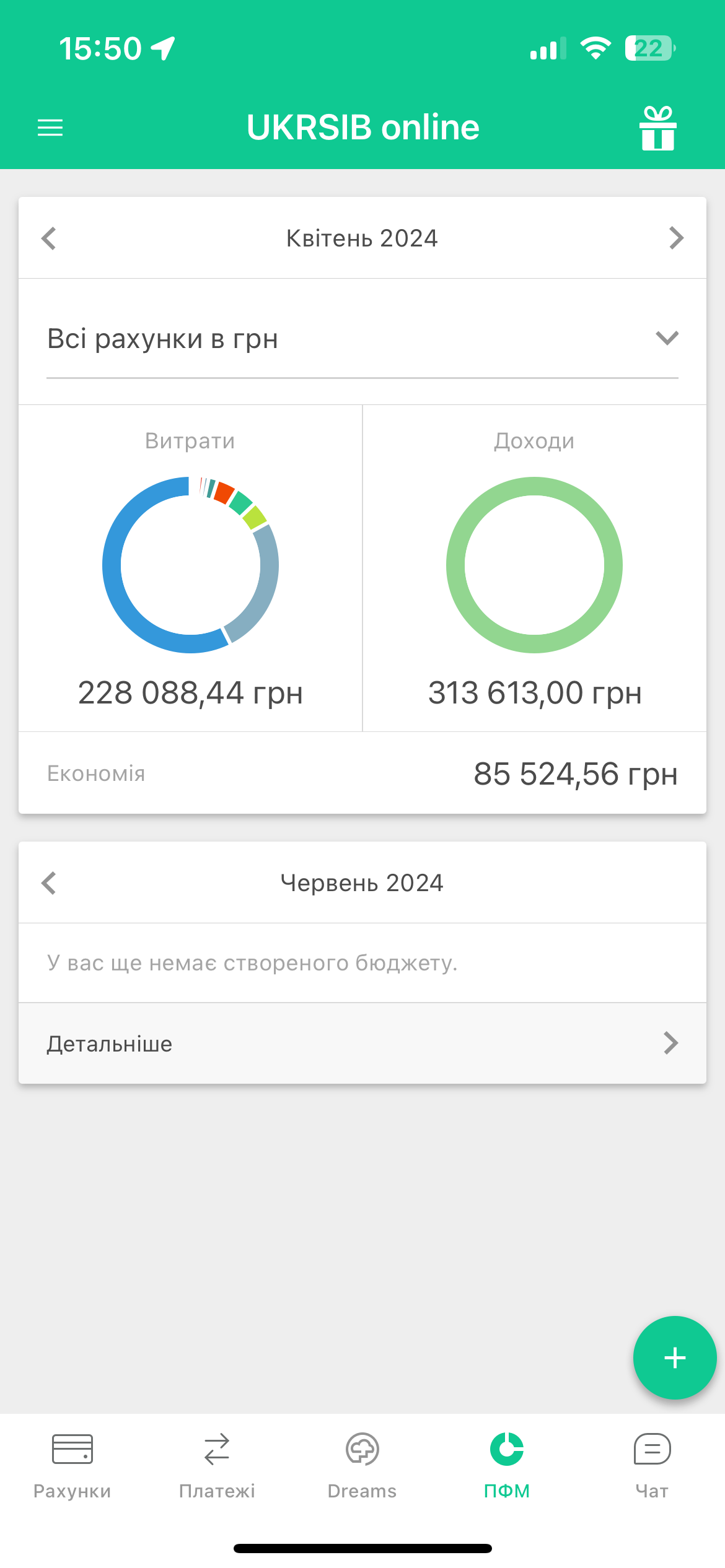Go to month after Квітень 2024
This screenshot has width=725, height=1568.
point(676,238)
